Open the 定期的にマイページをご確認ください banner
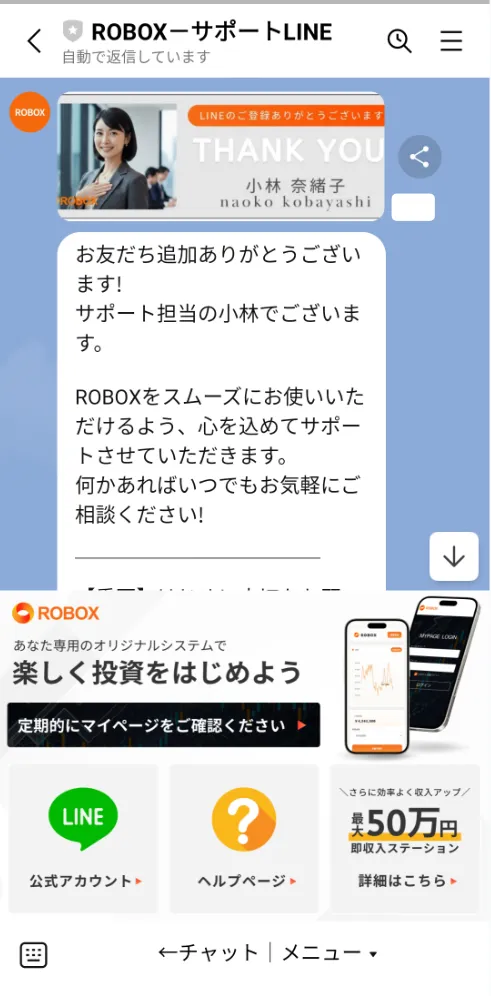The image size is (491, 996). tap(164, 725)
